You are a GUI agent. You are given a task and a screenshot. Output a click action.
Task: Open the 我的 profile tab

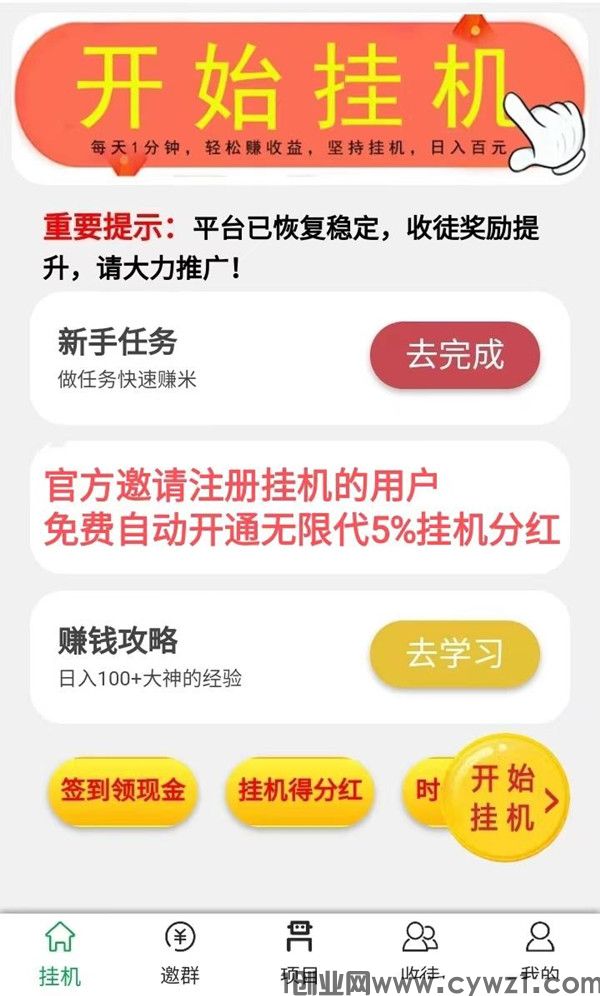pos(540,953)
